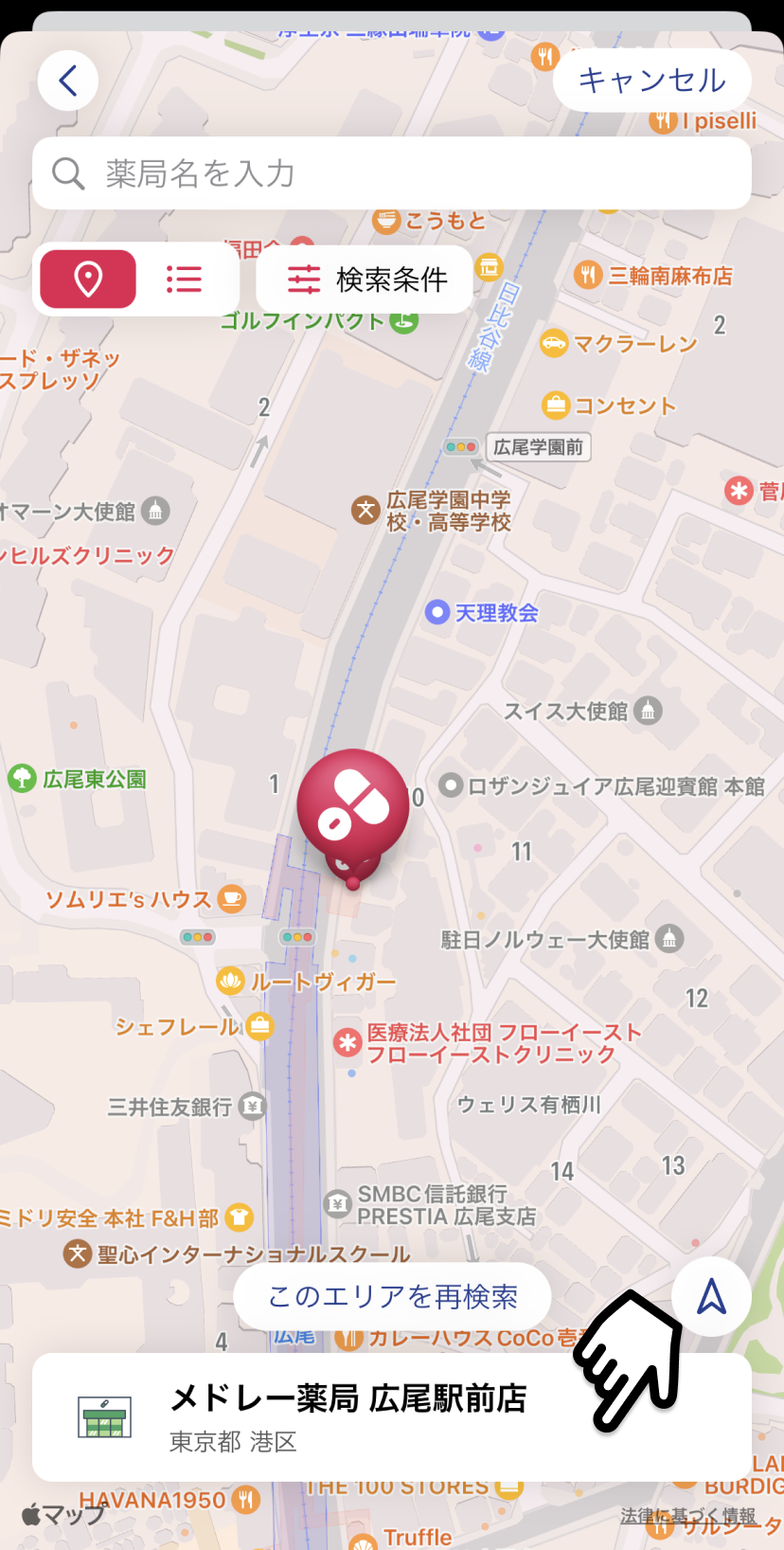The width and height of the screenshot is (784, 1550).
Task: Tap このエリアを再検索 to search this area
Action: pos(392,1296)
